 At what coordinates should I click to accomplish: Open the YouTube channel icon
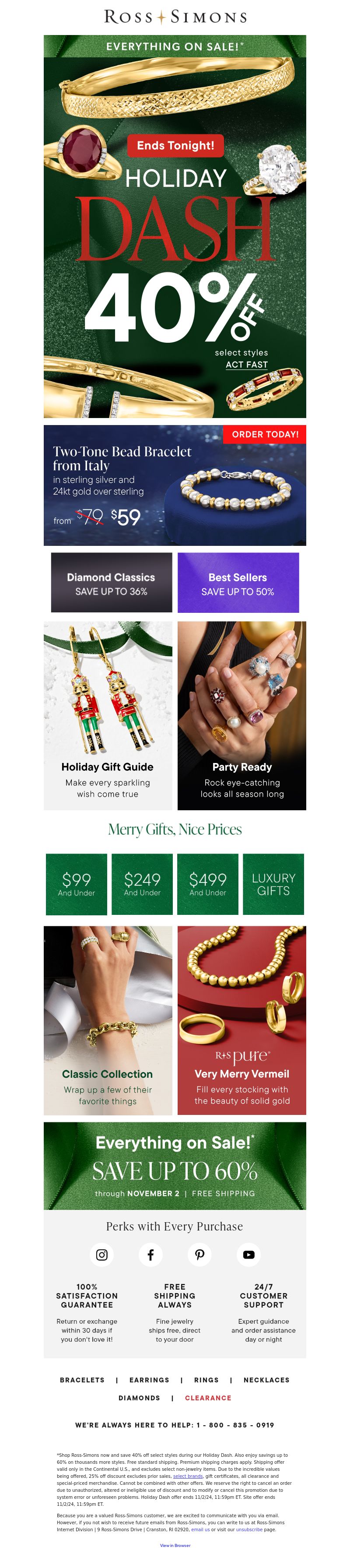248,1255
